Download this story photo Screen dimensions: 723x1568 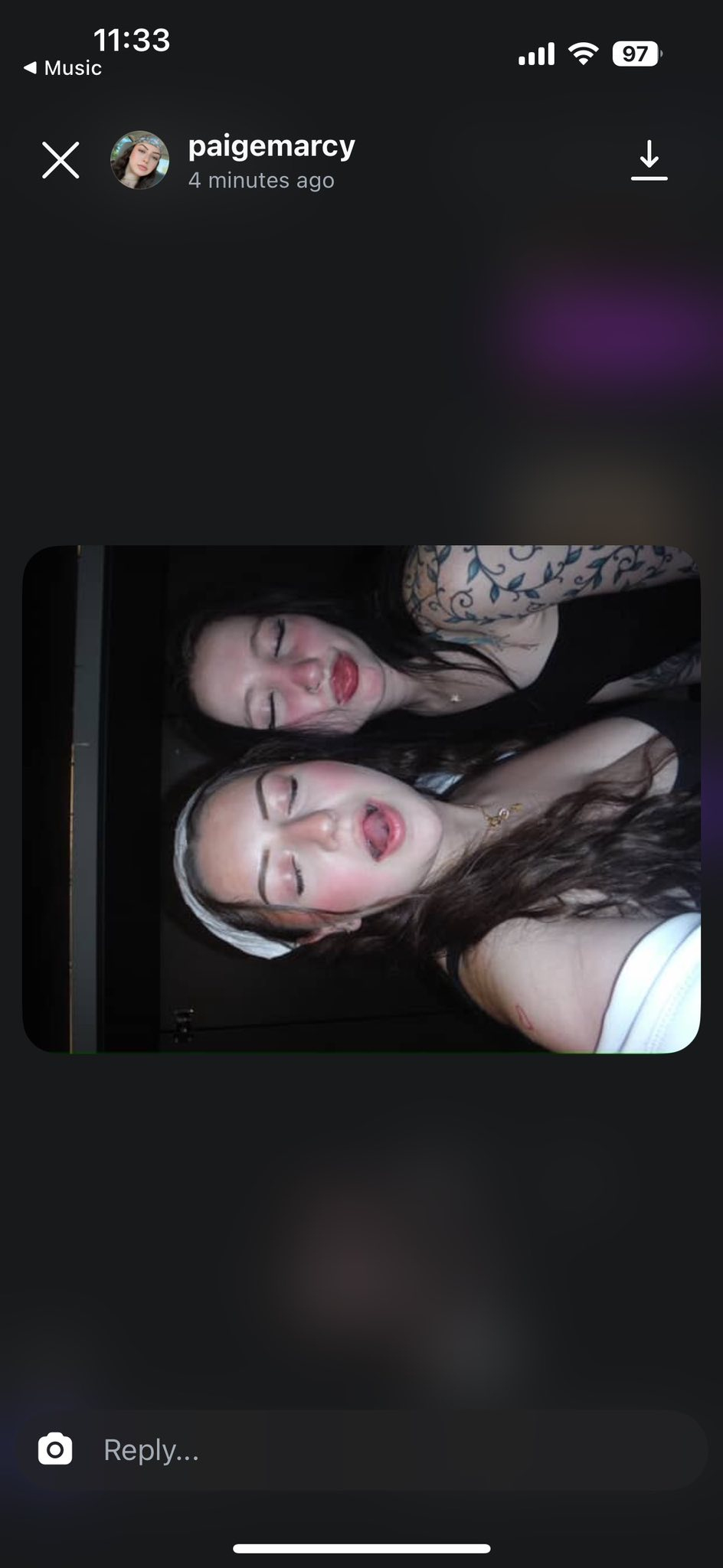pos(649,160)
